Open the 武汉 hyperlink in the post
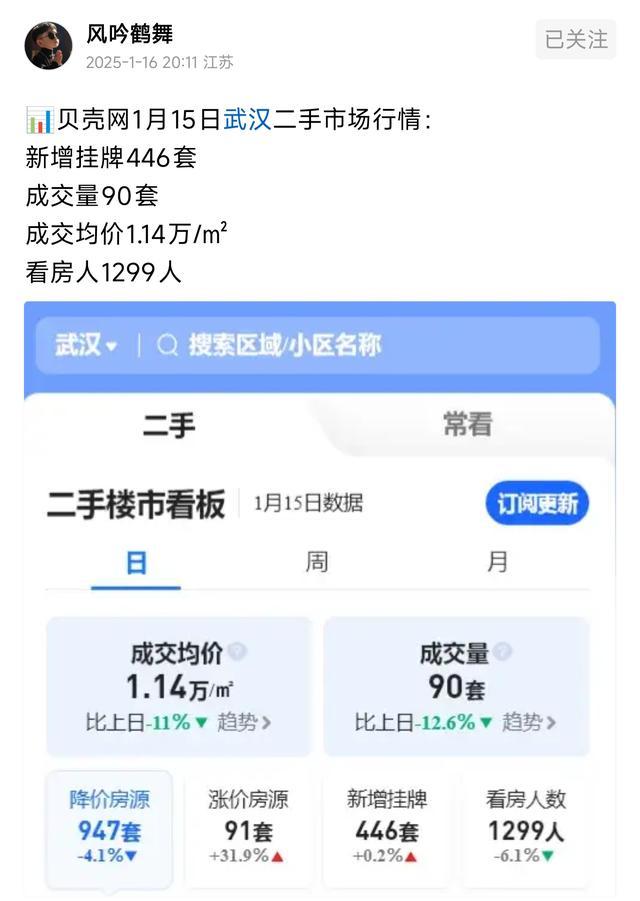Image resolution: width=640 pixels, height=901 pixels. click(x=247, y=121)
